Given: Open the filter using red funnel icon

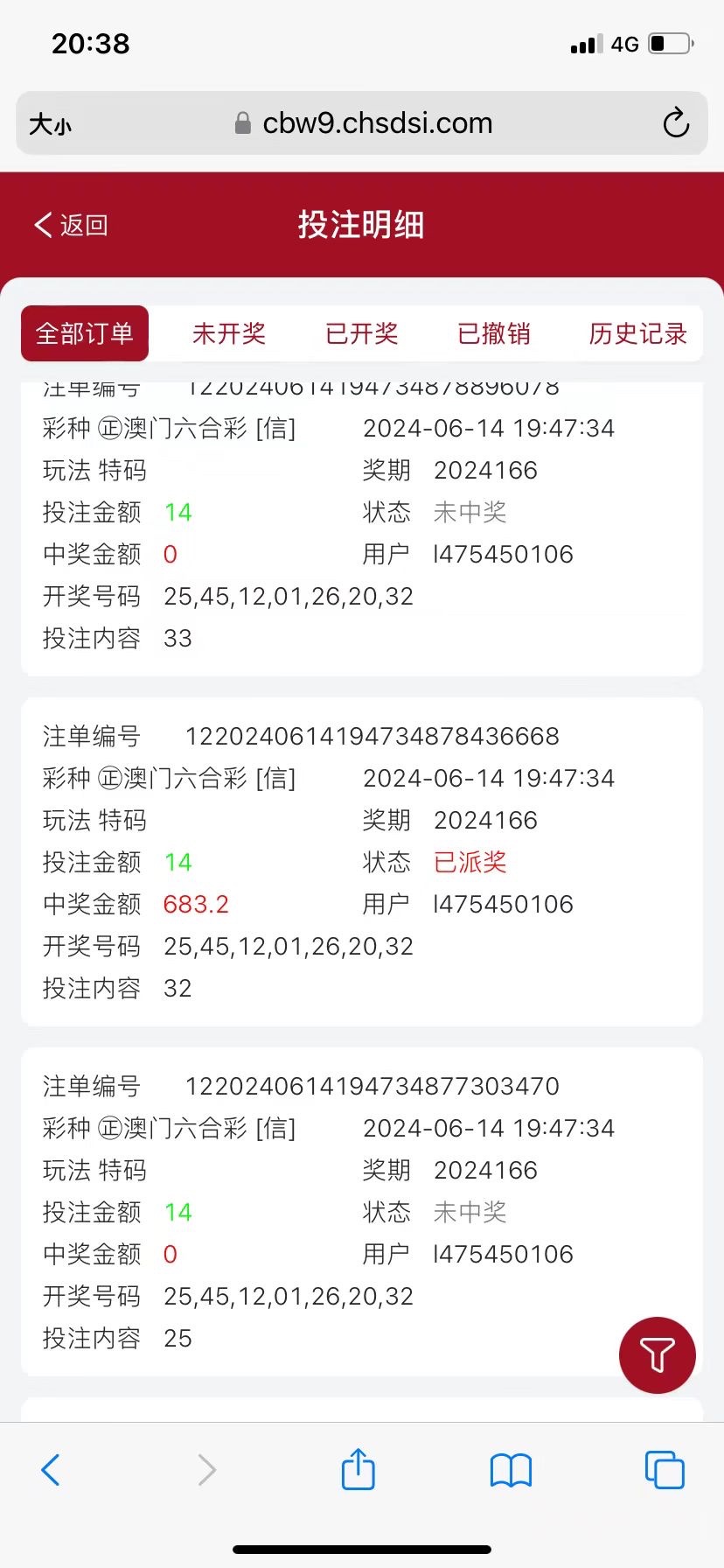Looking at the screenshot, I should 657,1355.
